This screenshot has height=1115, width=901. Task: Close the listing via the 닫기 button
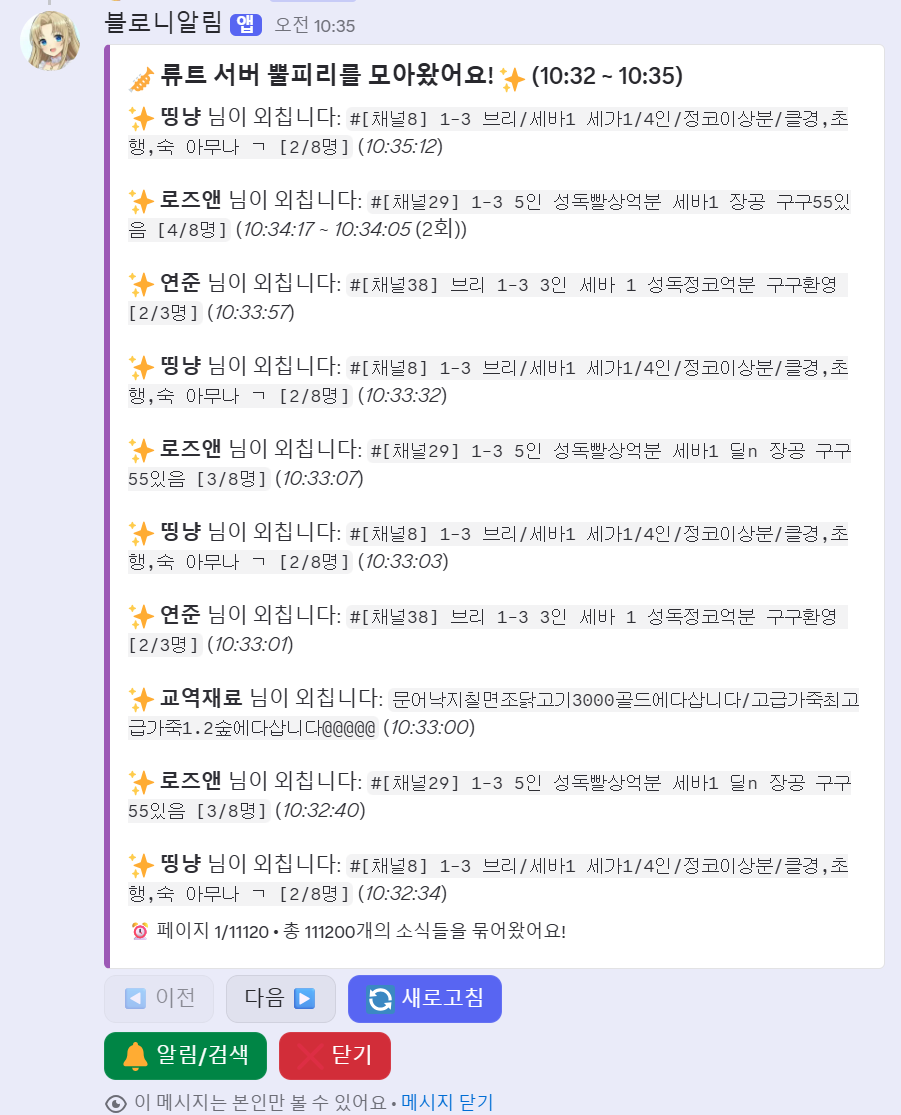[x=335, y=1055]
